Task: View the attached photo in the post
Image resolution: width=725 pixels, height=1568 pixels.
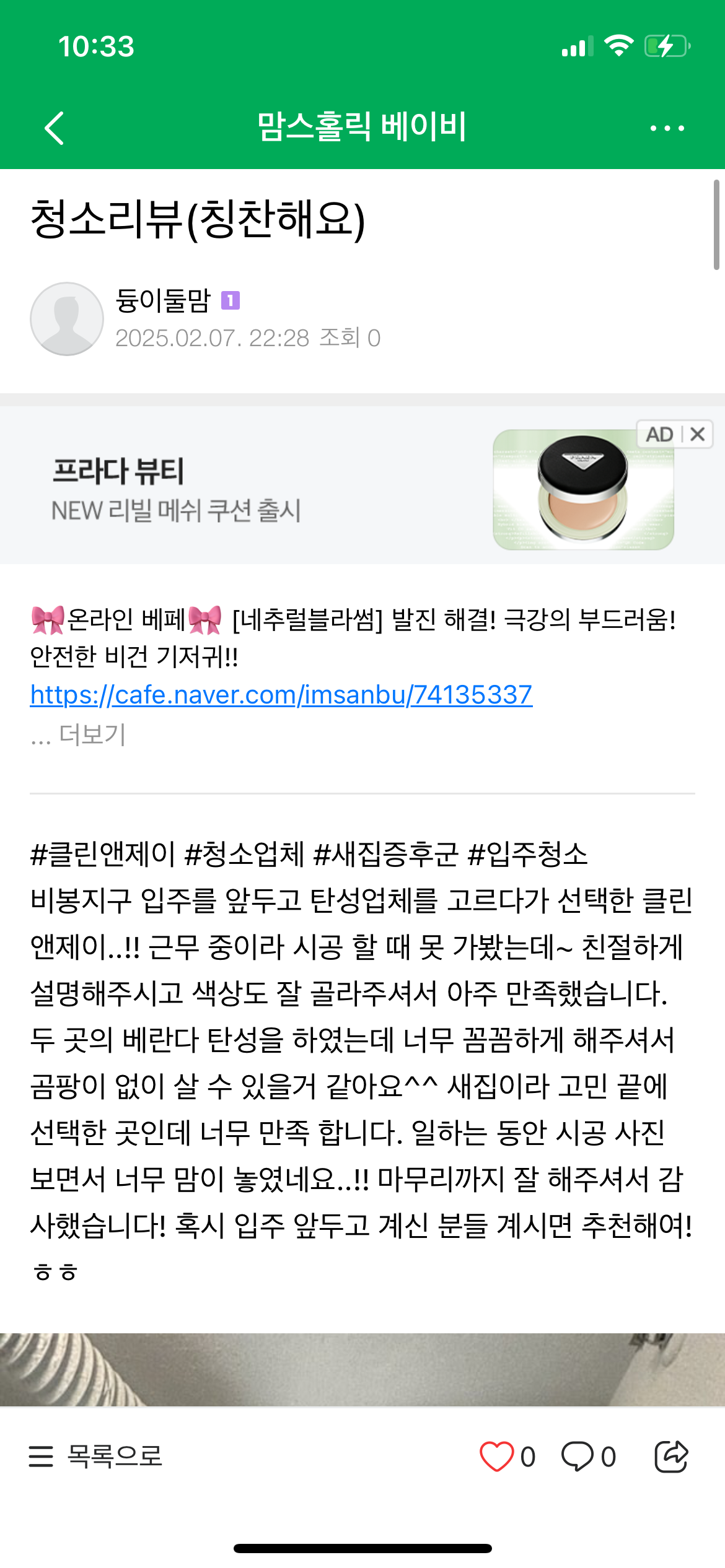Action: pyautogui.click(x=362, y=1370)
